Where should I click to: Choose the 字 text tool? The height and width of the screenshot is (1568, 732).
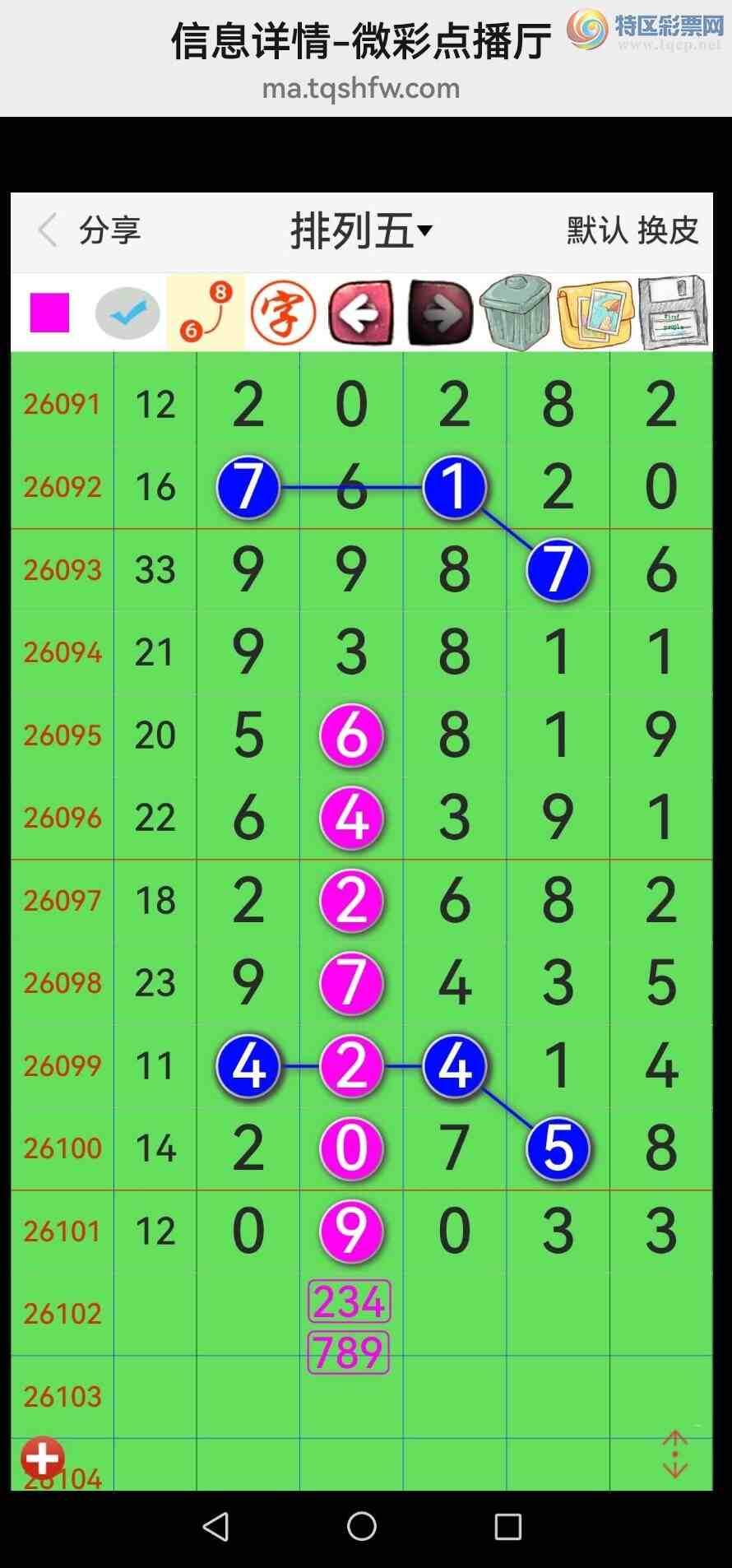[x=283, y=313]
